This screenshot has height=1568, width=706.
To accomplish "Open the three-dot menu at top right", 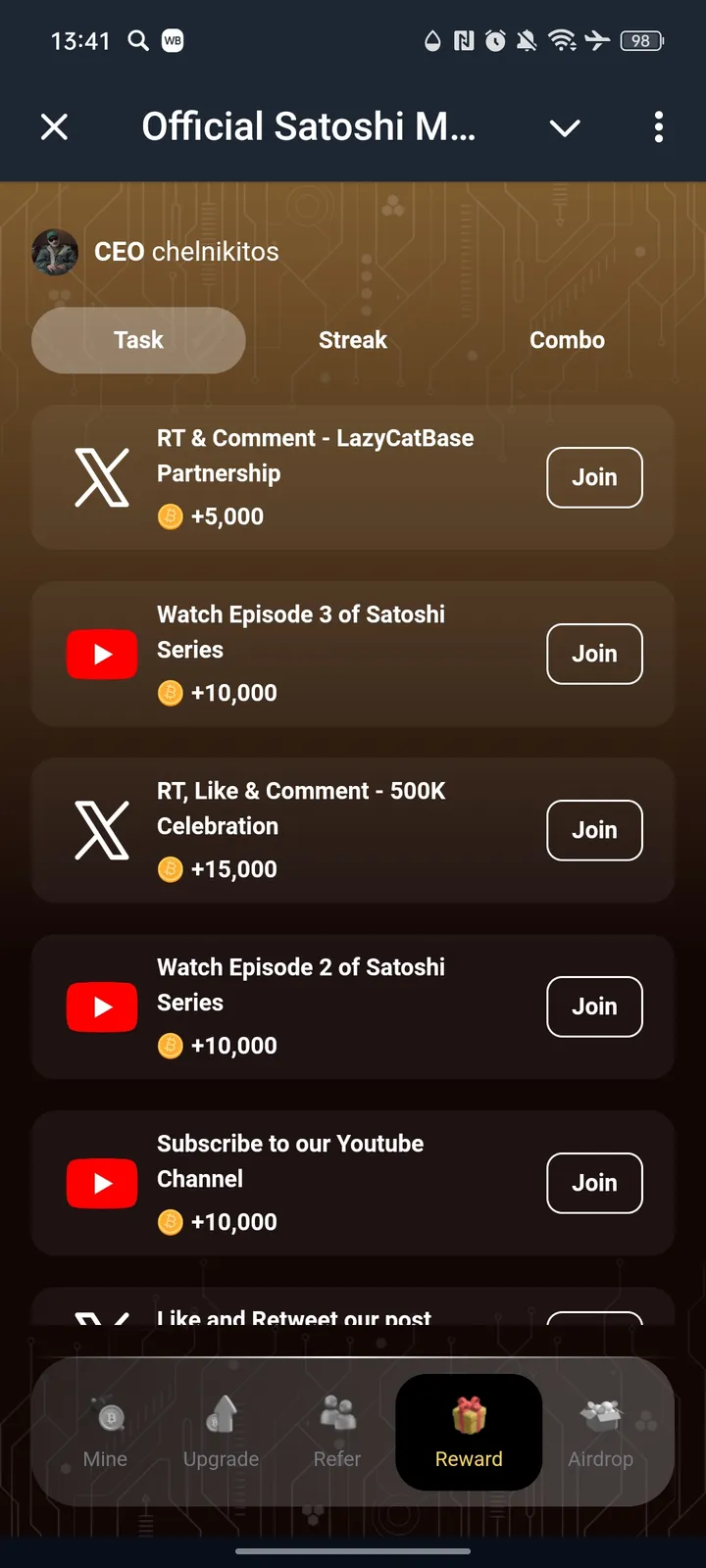I will (x=659, y=127).
